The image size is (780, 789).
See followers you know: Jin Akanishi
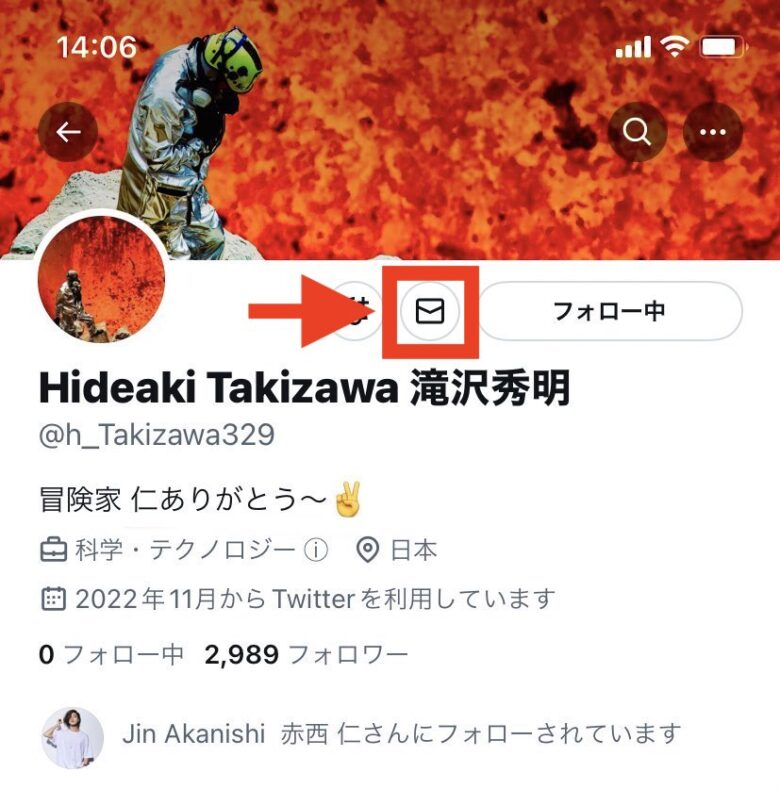pyautogui.click(x=400, y=734)
